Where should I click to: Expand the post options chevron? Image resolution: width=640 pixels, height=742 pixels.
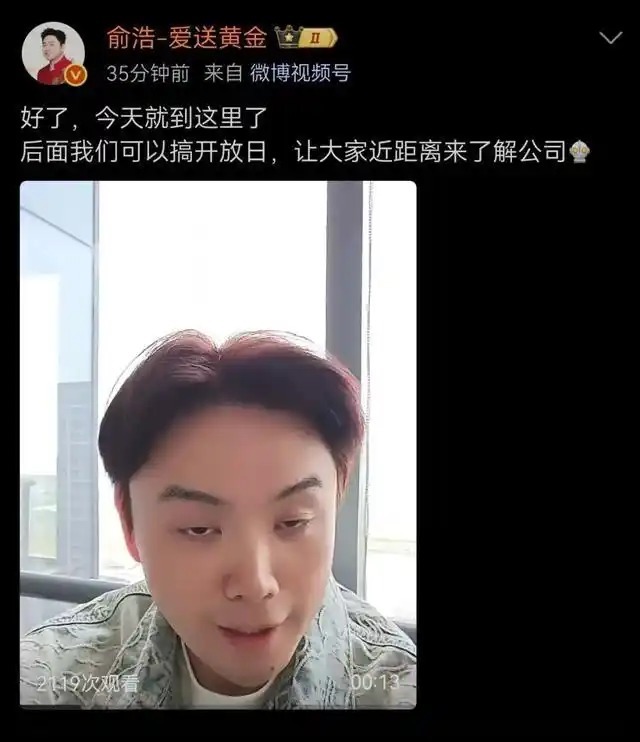[611, 37]
